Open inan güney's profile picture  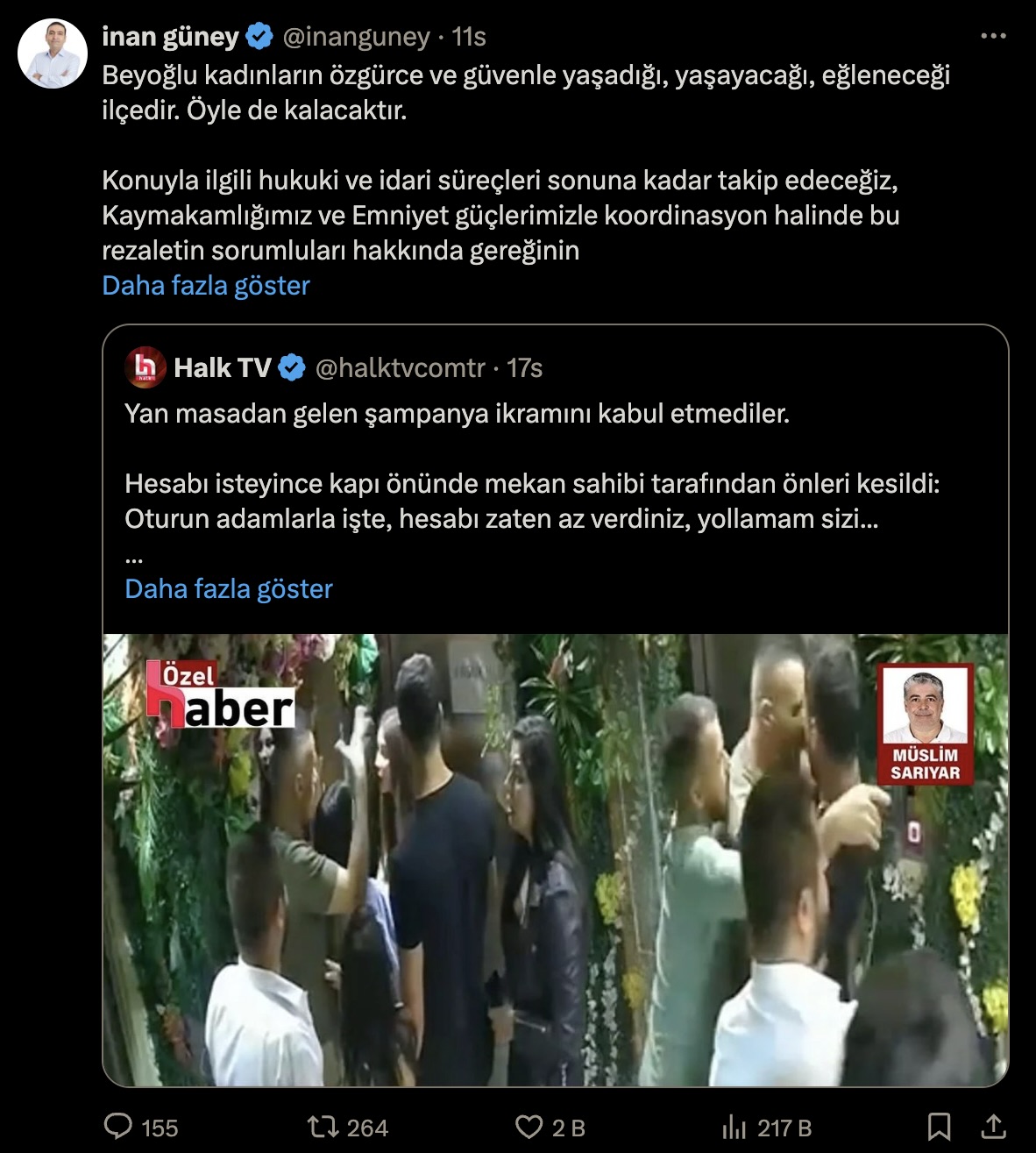coord(53,53)
